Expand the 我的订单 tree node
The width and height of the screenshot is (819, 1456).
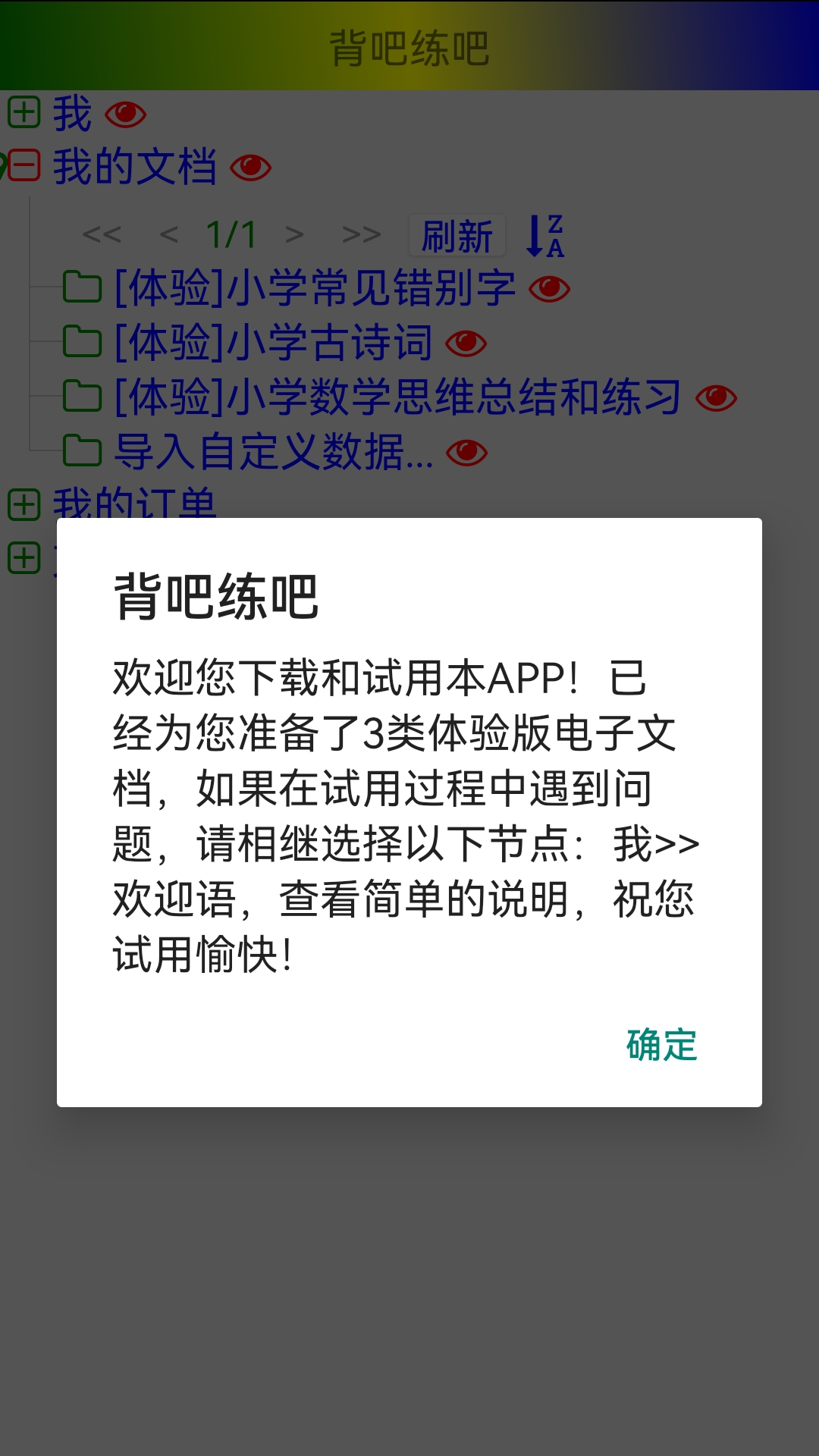25,503
